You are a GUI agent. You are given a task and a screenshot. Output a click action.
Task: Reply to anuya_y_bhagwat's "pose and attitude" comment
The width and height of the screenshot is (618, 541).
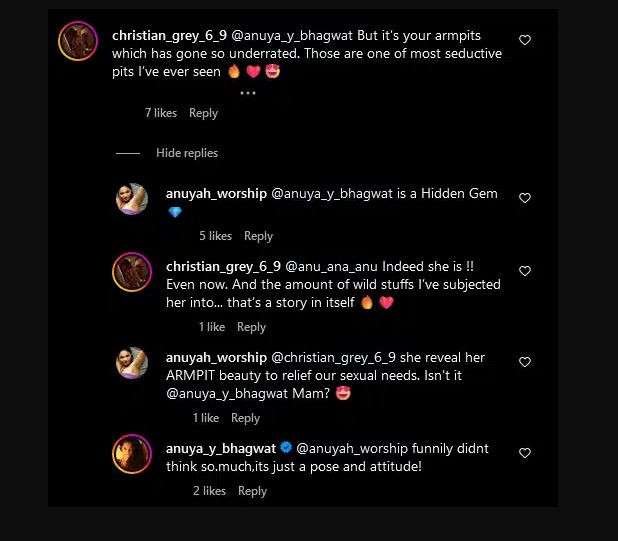pyautogui.click(x=252, y=491)
